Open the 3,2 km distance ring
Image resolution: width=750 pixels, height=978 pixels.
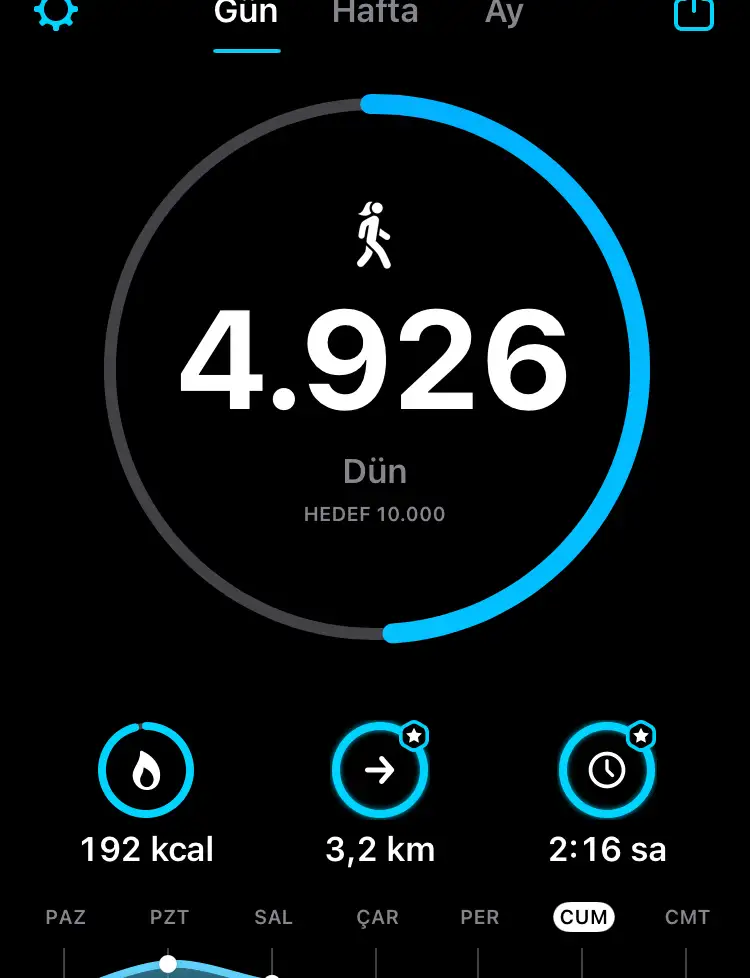pyautogui.click(x=380, y=770)
